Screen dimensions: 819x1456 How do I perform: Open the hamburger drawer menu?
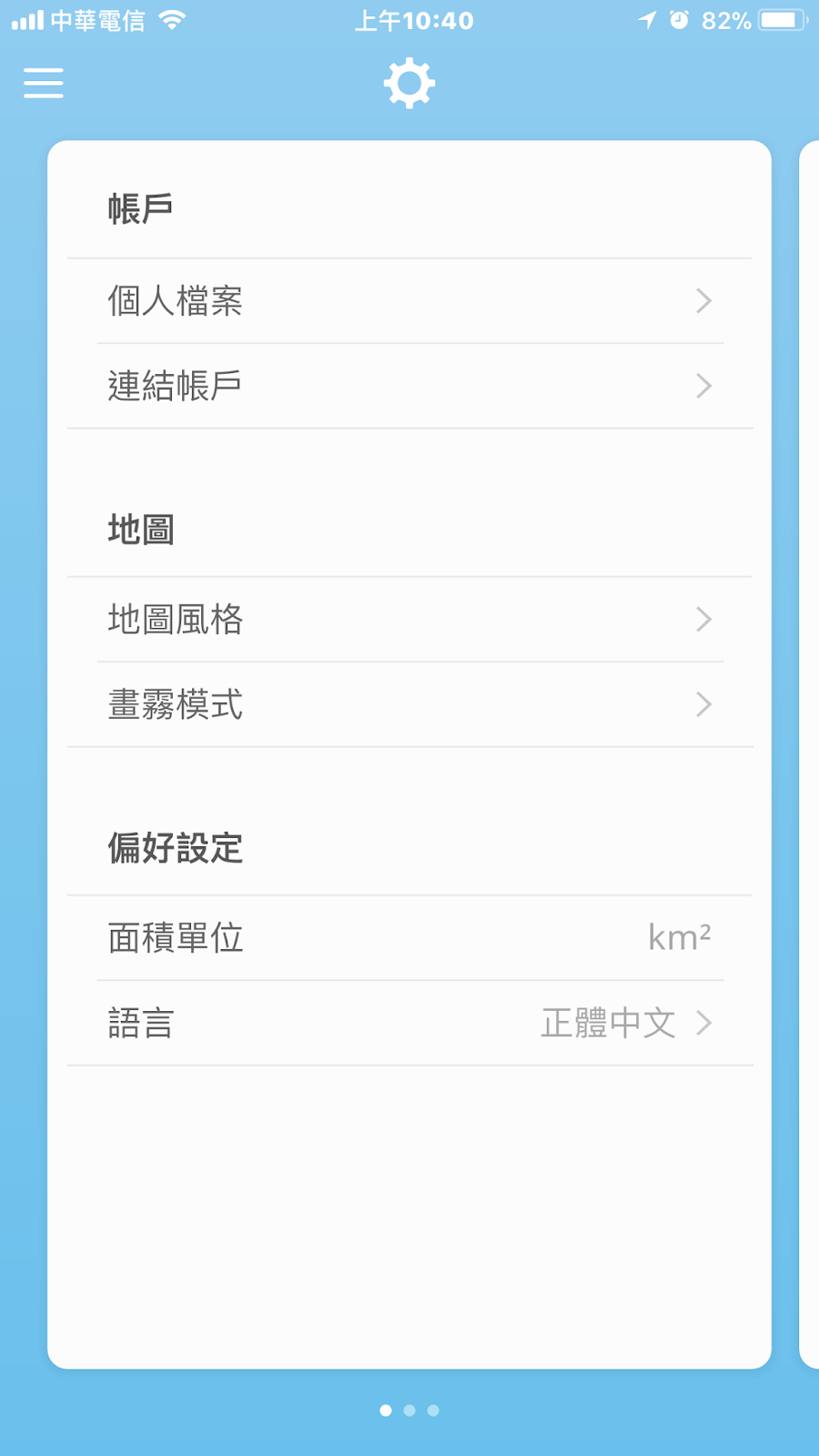(x=44, y=83)
